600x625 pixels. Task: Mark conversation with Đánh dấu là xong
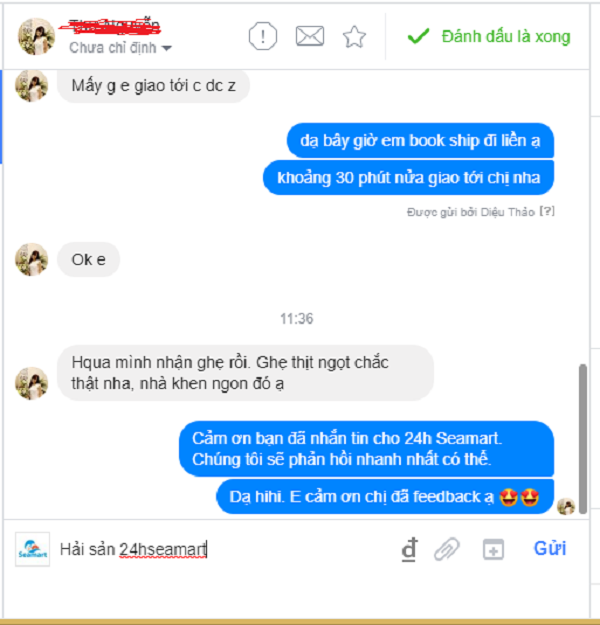[x=488, y=37]
